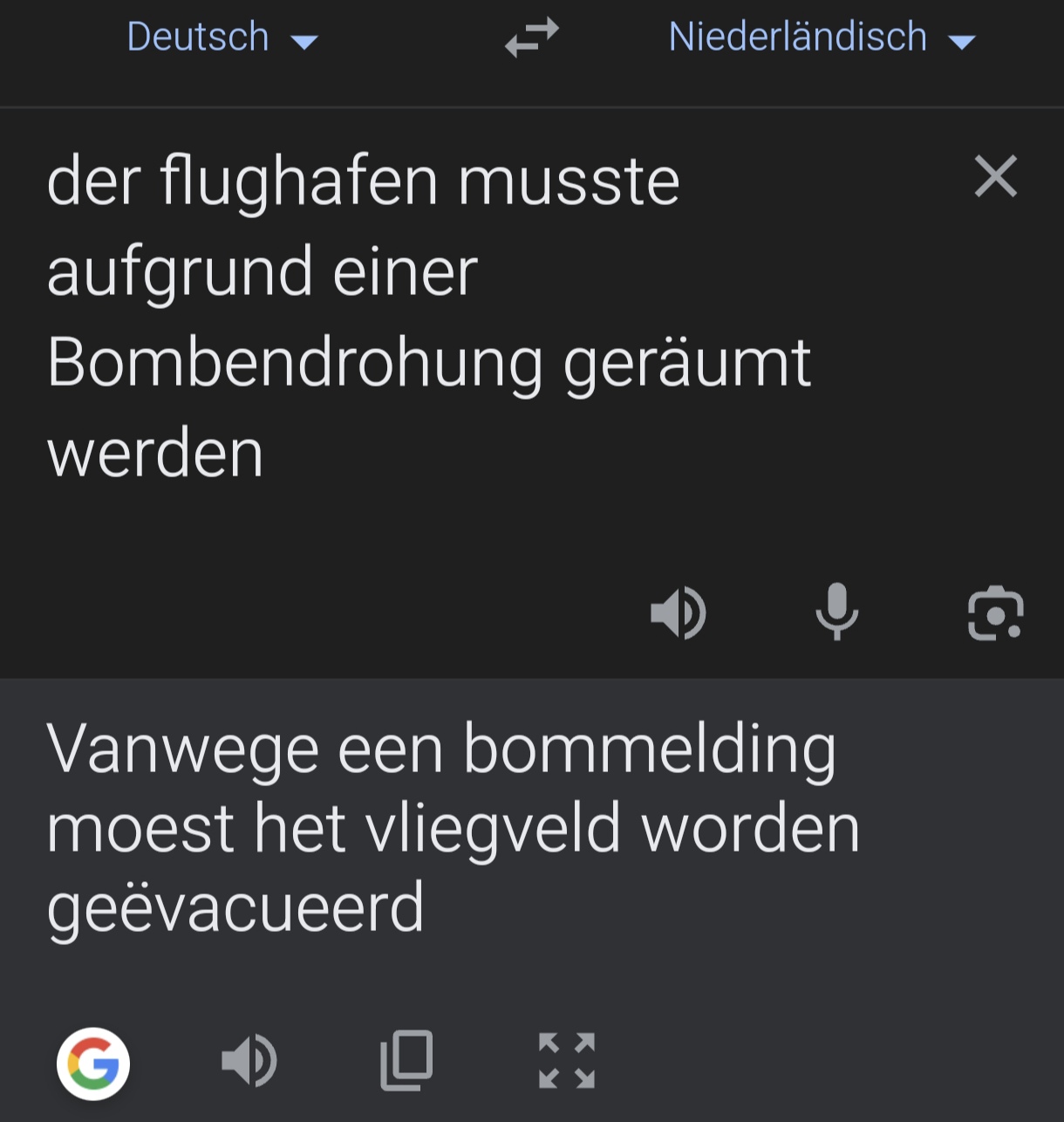
Task: Open the Deutsch source language dropdown
Action: pyautogui.click(x=222, y=38)
